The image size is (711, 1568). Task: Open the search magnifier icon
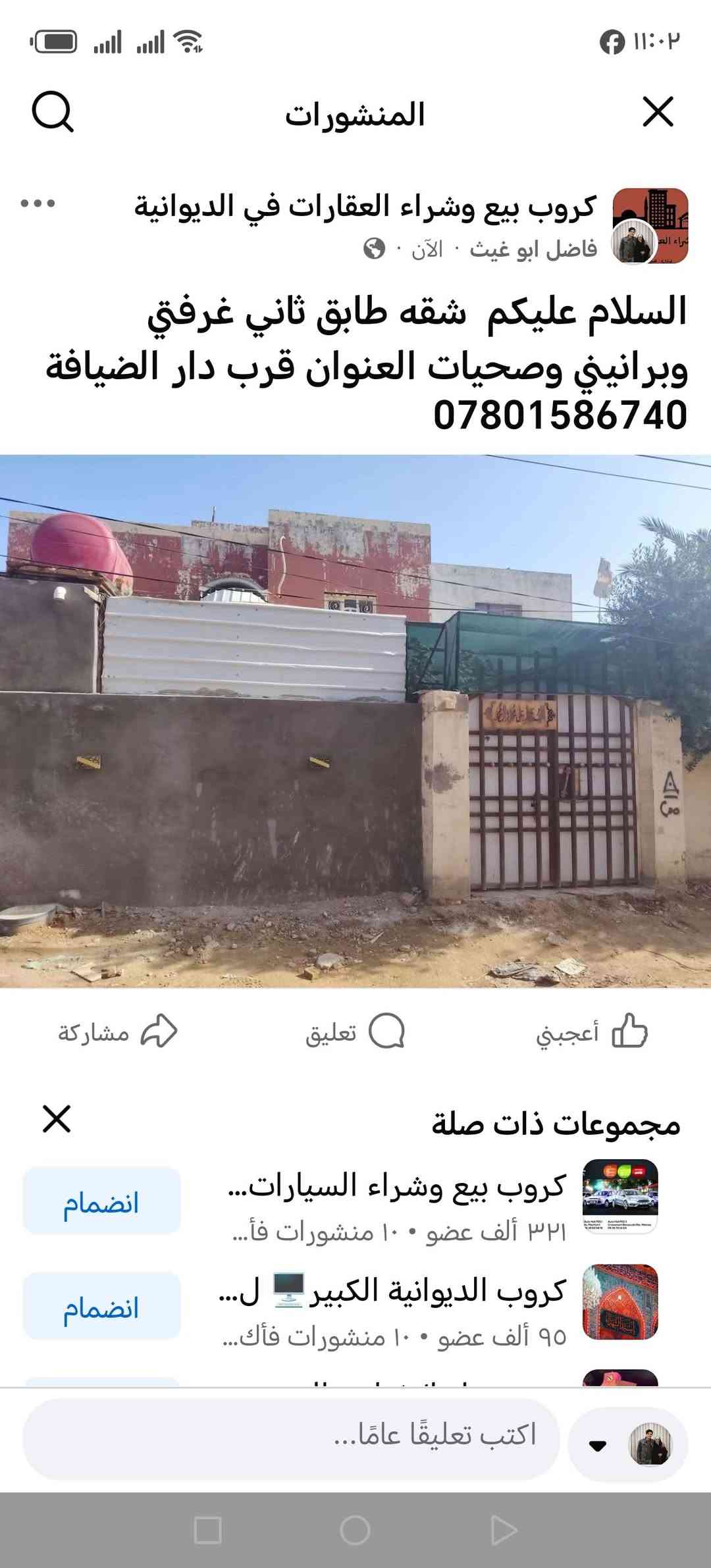tap(53, 112)
